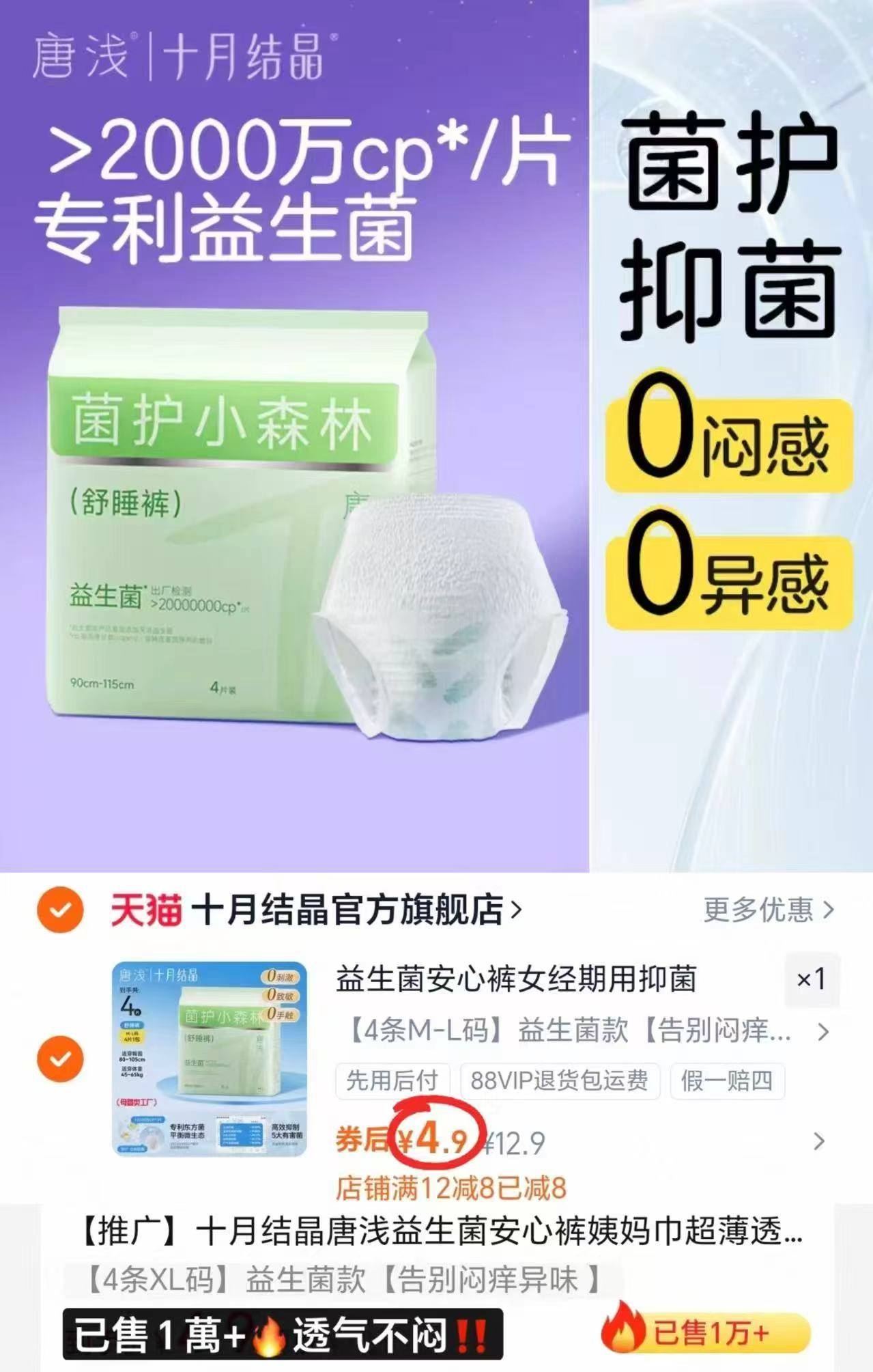Open the 店铺满12减8已减8 promotion link

(x=453, y=1187)
